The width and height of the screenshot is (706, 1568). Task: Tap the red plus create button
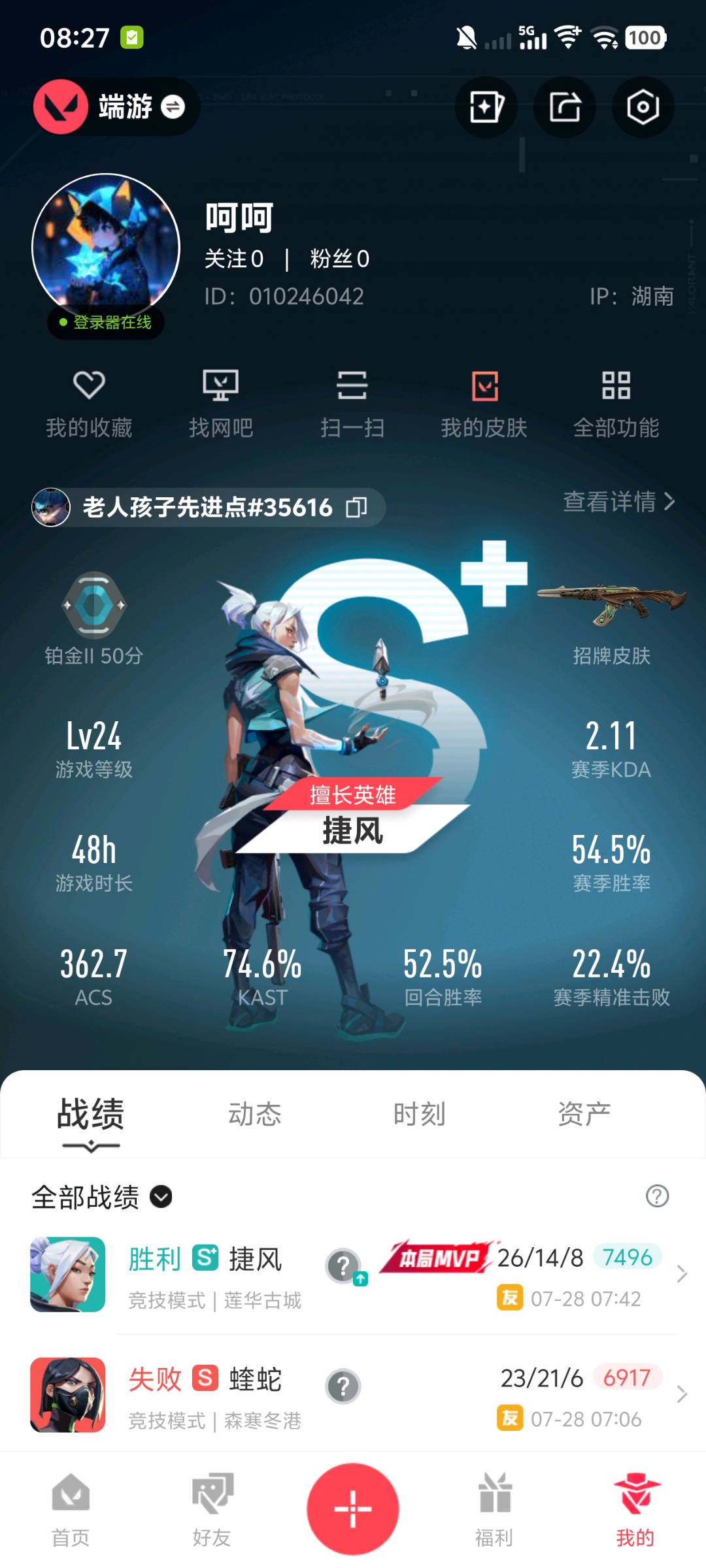click(353, 1509)
